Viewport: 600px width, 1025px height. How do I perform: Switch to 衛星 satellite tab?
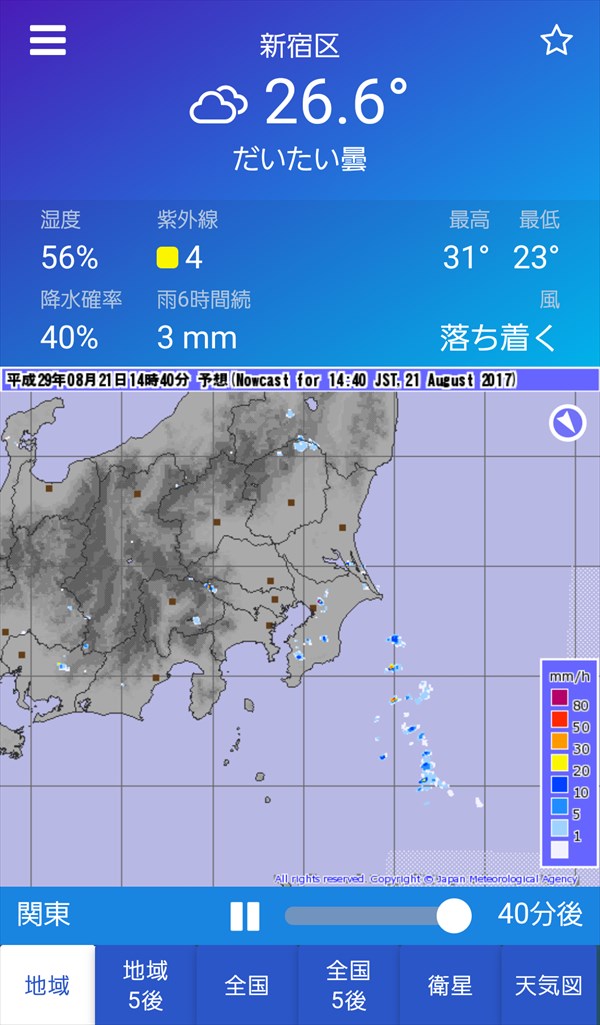450,985
